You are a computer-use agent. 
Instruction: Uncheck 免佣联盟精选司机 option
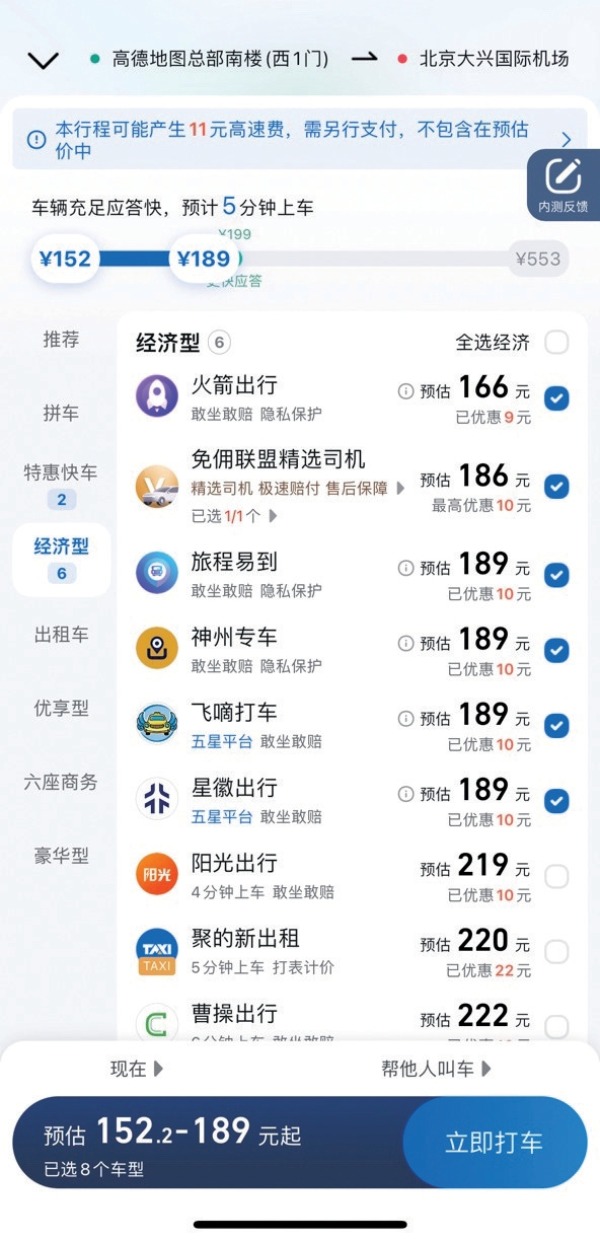coord(557,487)
